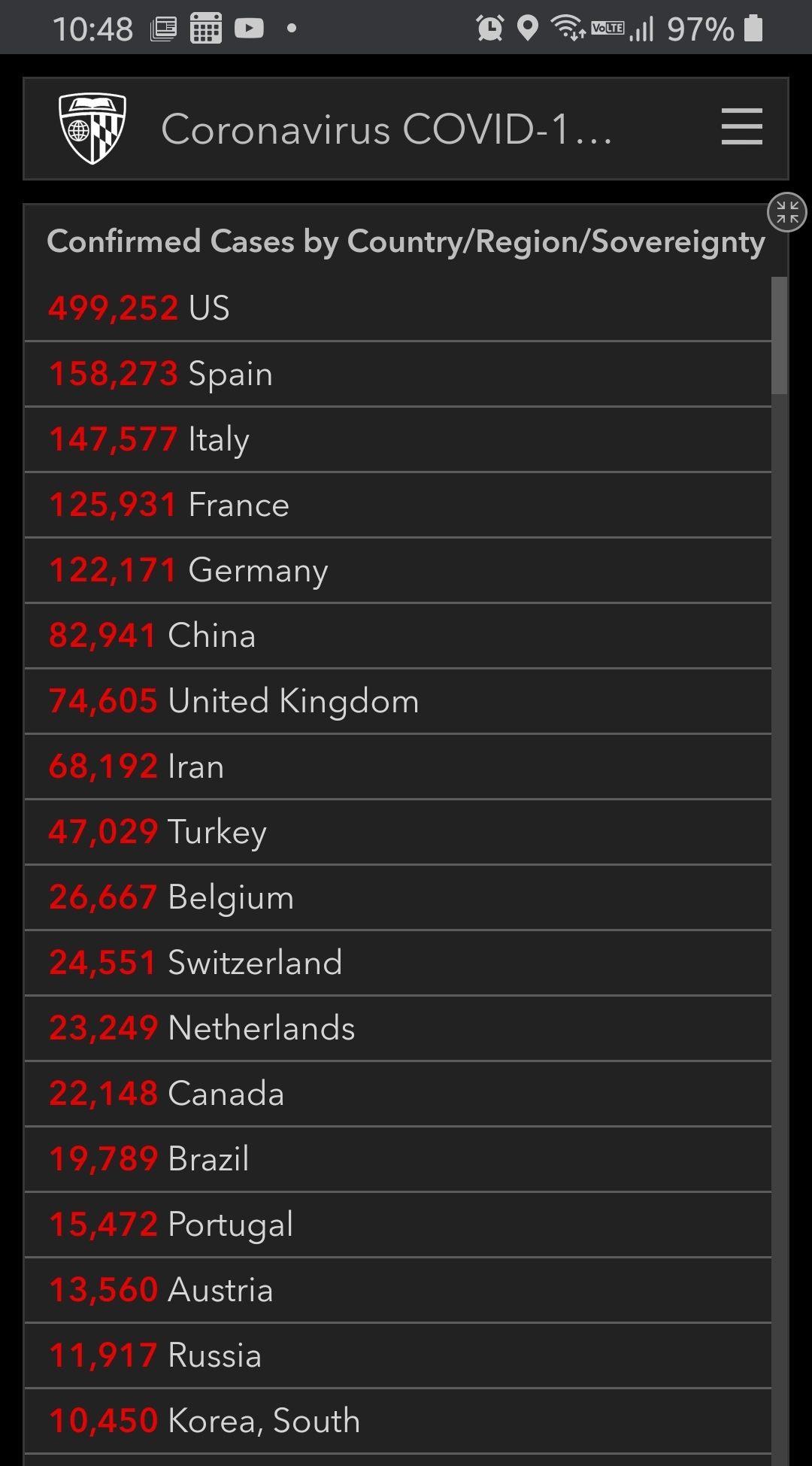Tap Canada's case count row

click(398, 1094)
